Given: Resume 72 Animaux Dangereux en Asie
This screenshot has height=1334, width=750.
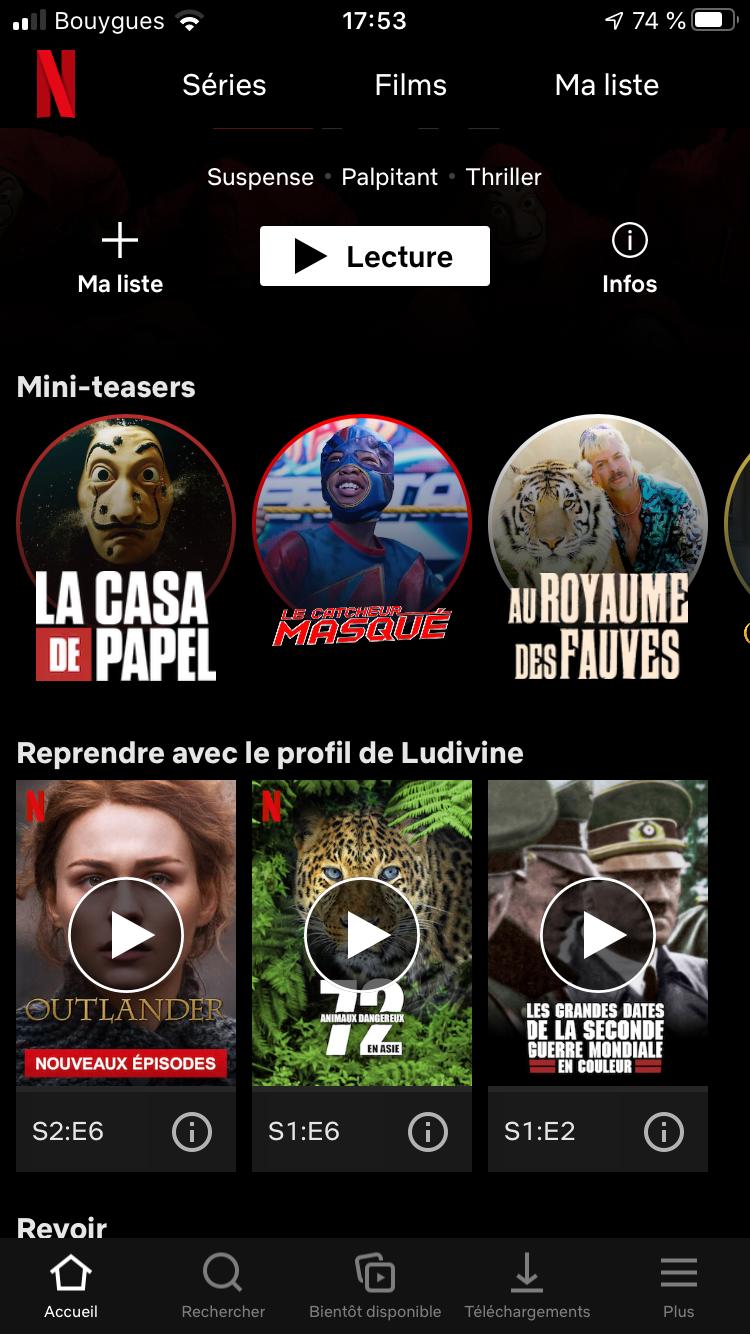Looking at the screenshot, I should [x=362, y=935].
